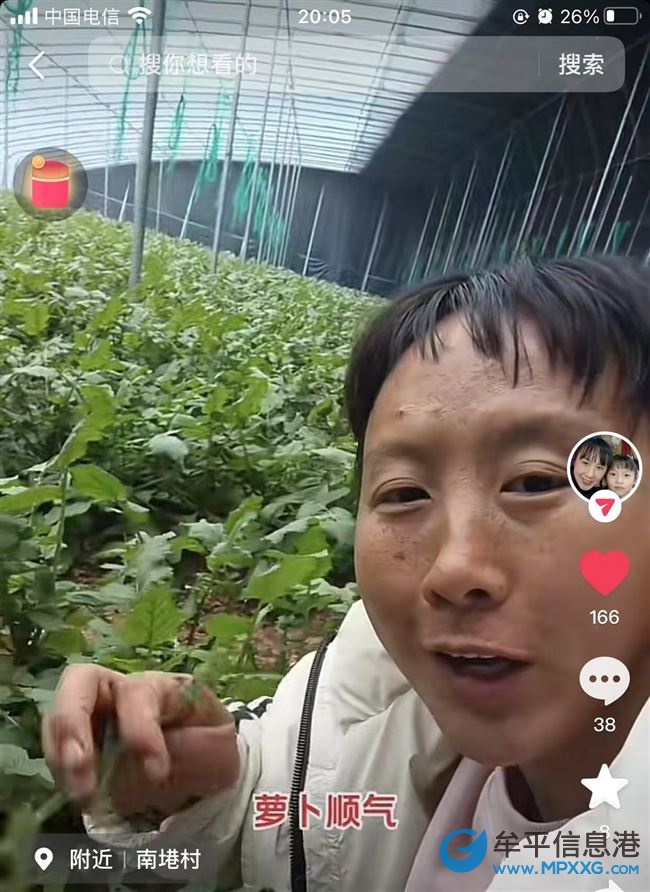Favorite this video with the star
This screenshot has height=892, width=650.
(604, 786)
